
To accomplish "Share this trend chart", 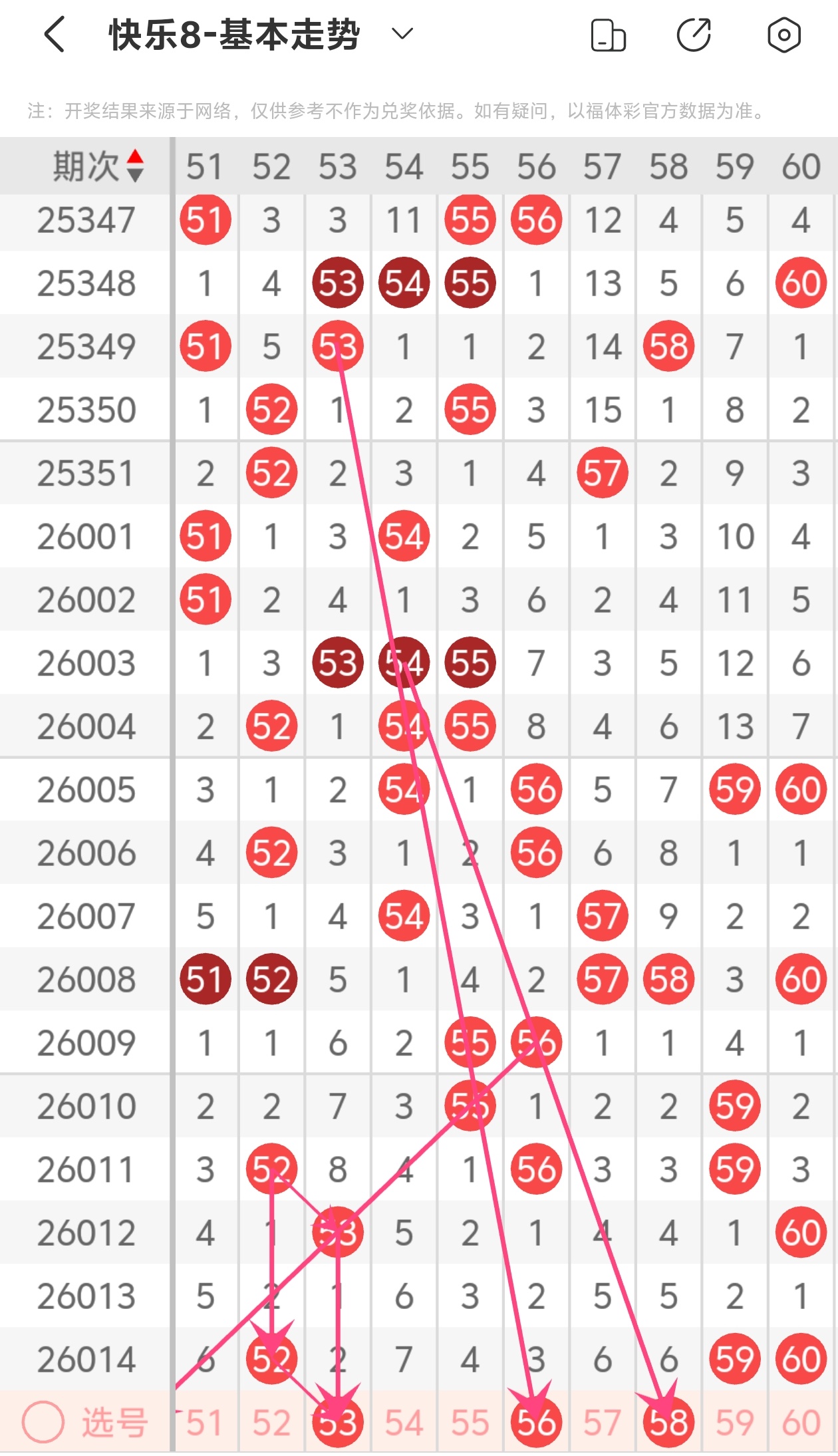I will pos(694,35).
